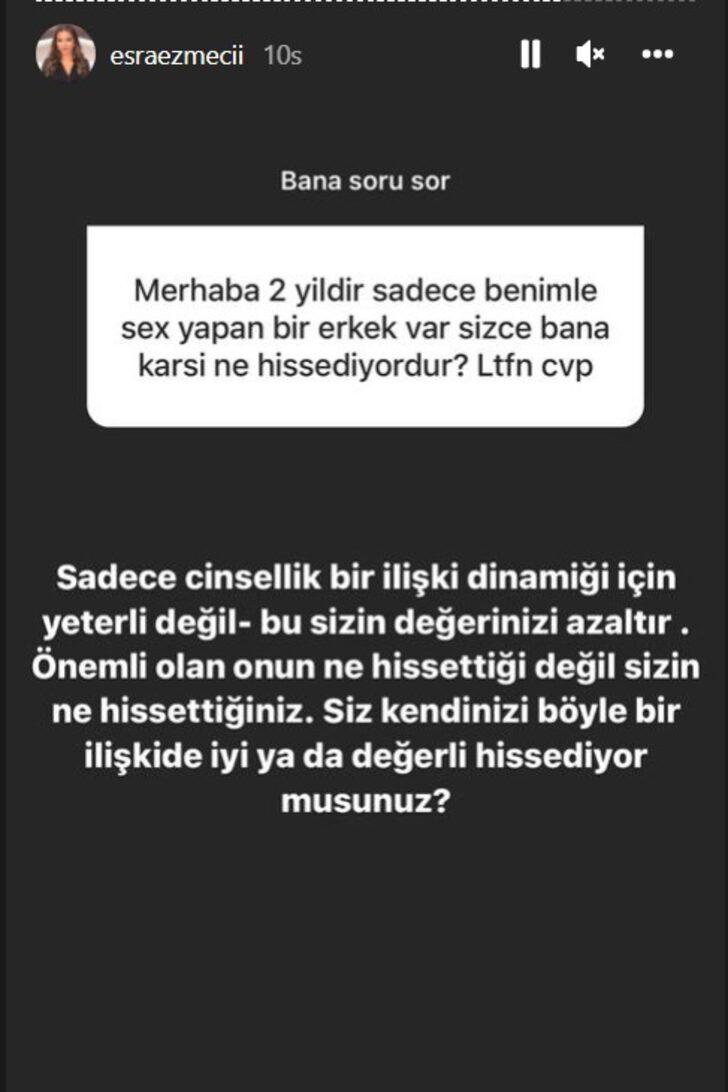
Task: Open esraezmecii's profile picture
Action: [66, 53]
